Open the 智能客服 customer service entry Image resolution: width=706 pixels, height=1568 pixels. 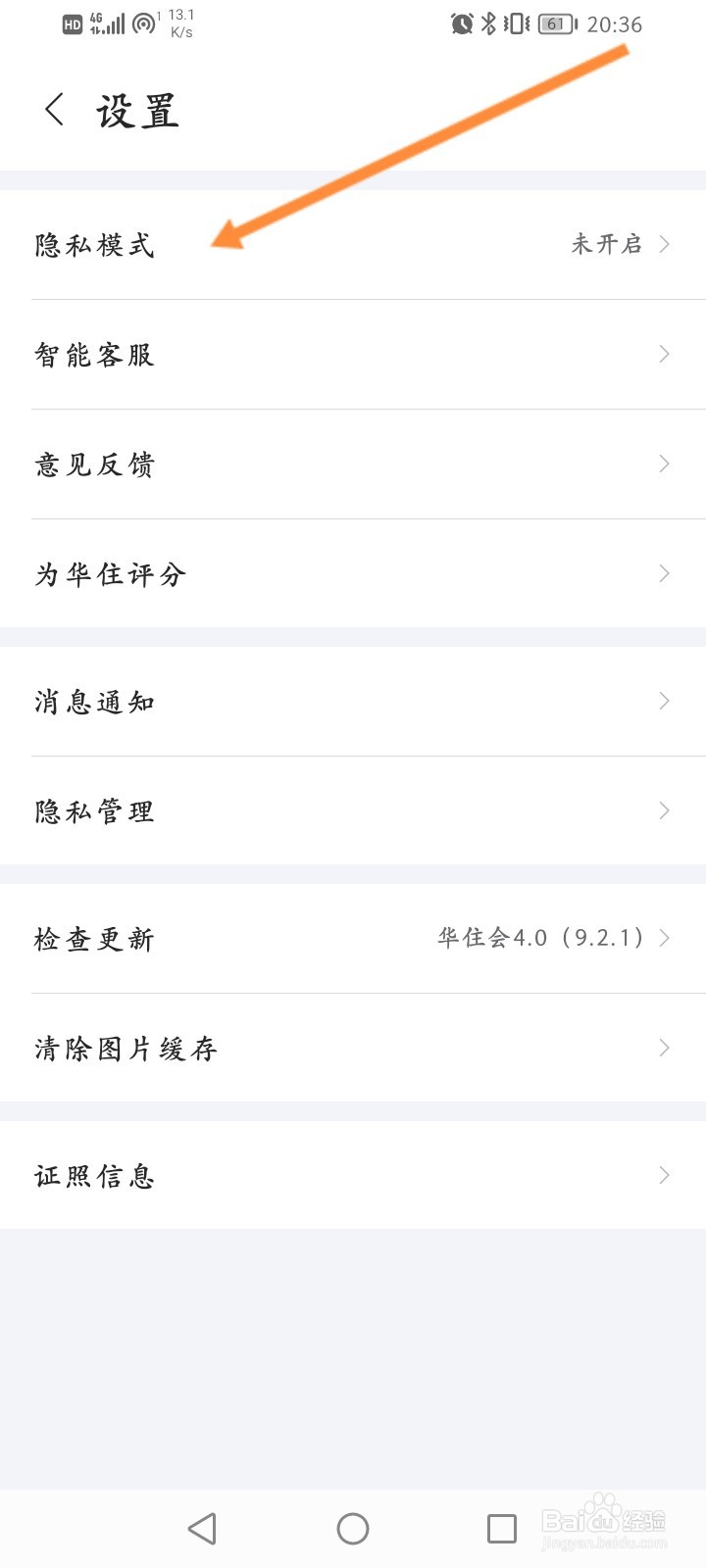(x=95, y=354)
